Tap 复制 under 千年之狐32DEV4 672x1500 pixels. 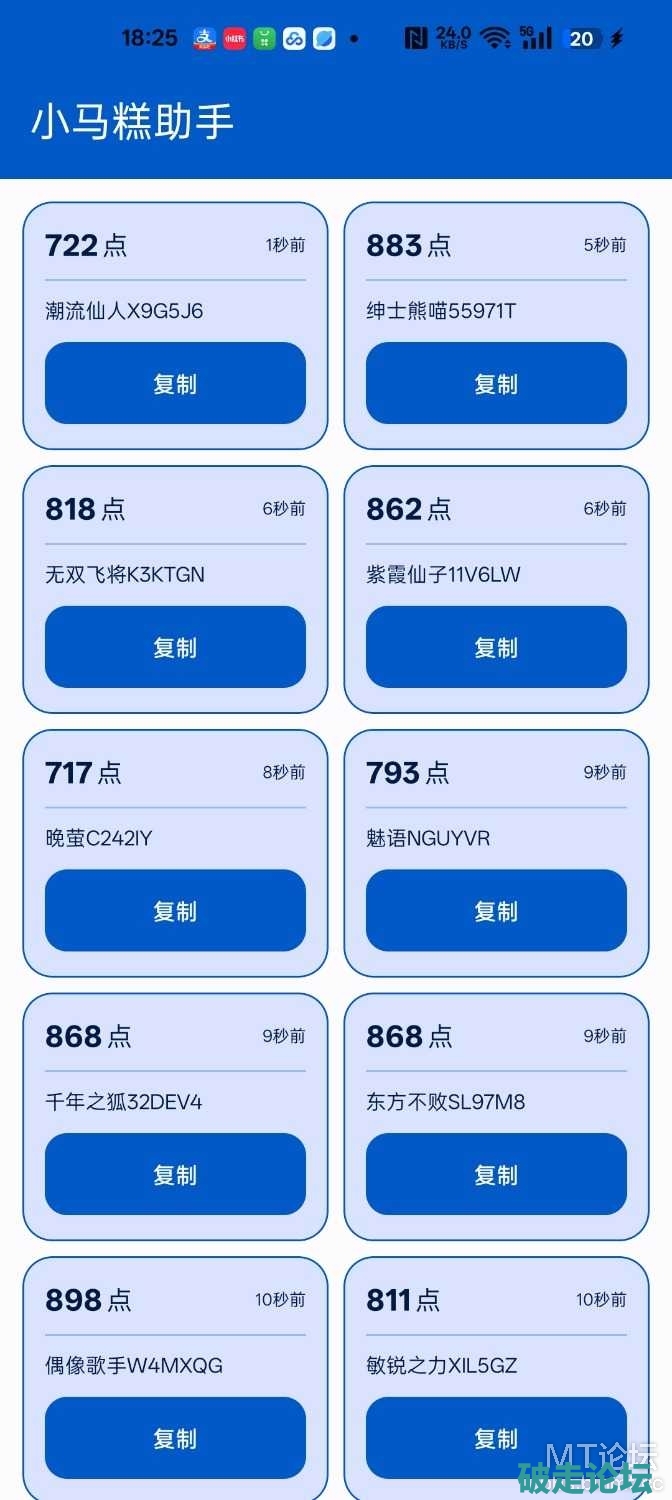click(x=175, y=1174)
